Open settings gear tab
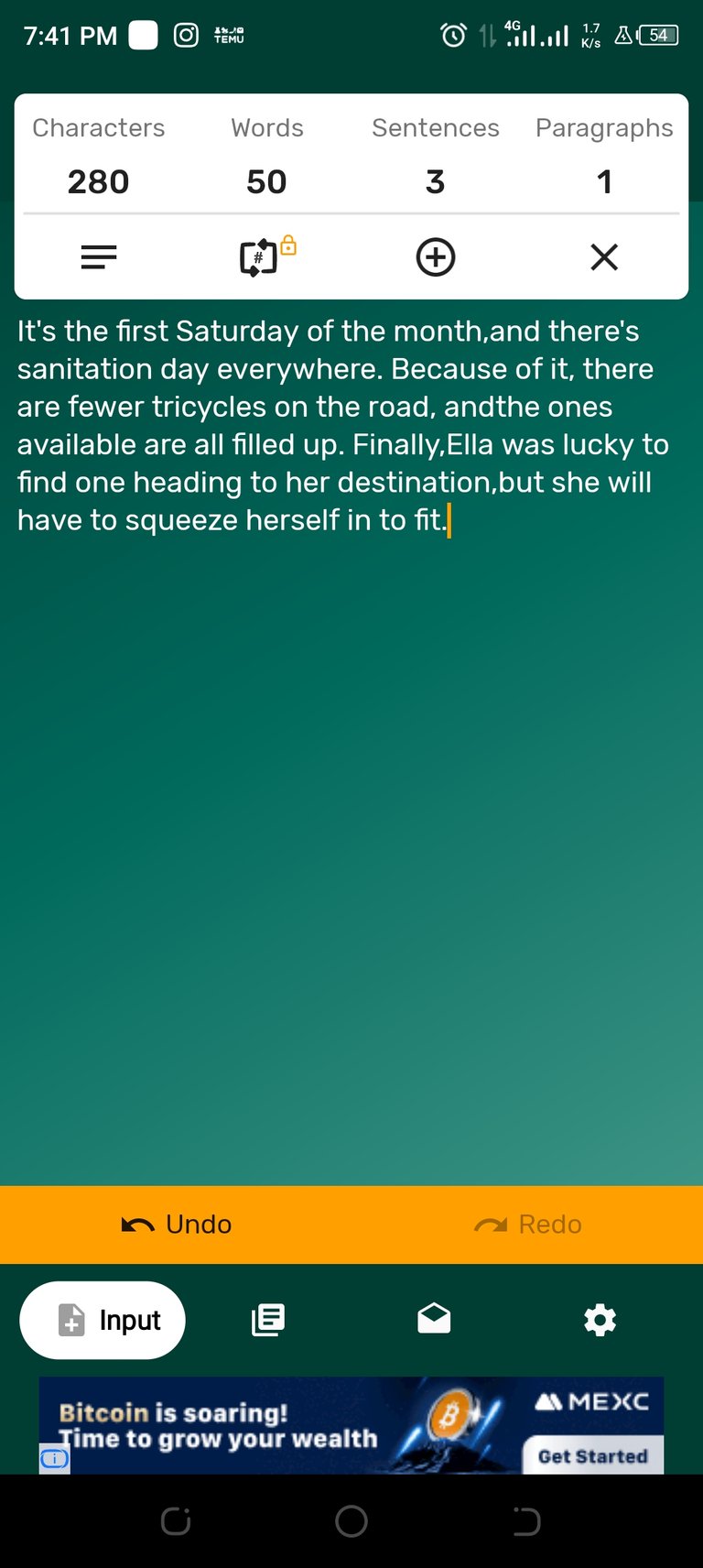Image resolution: width=703 pixels, height=1568 pixels. click(600, 1320)
